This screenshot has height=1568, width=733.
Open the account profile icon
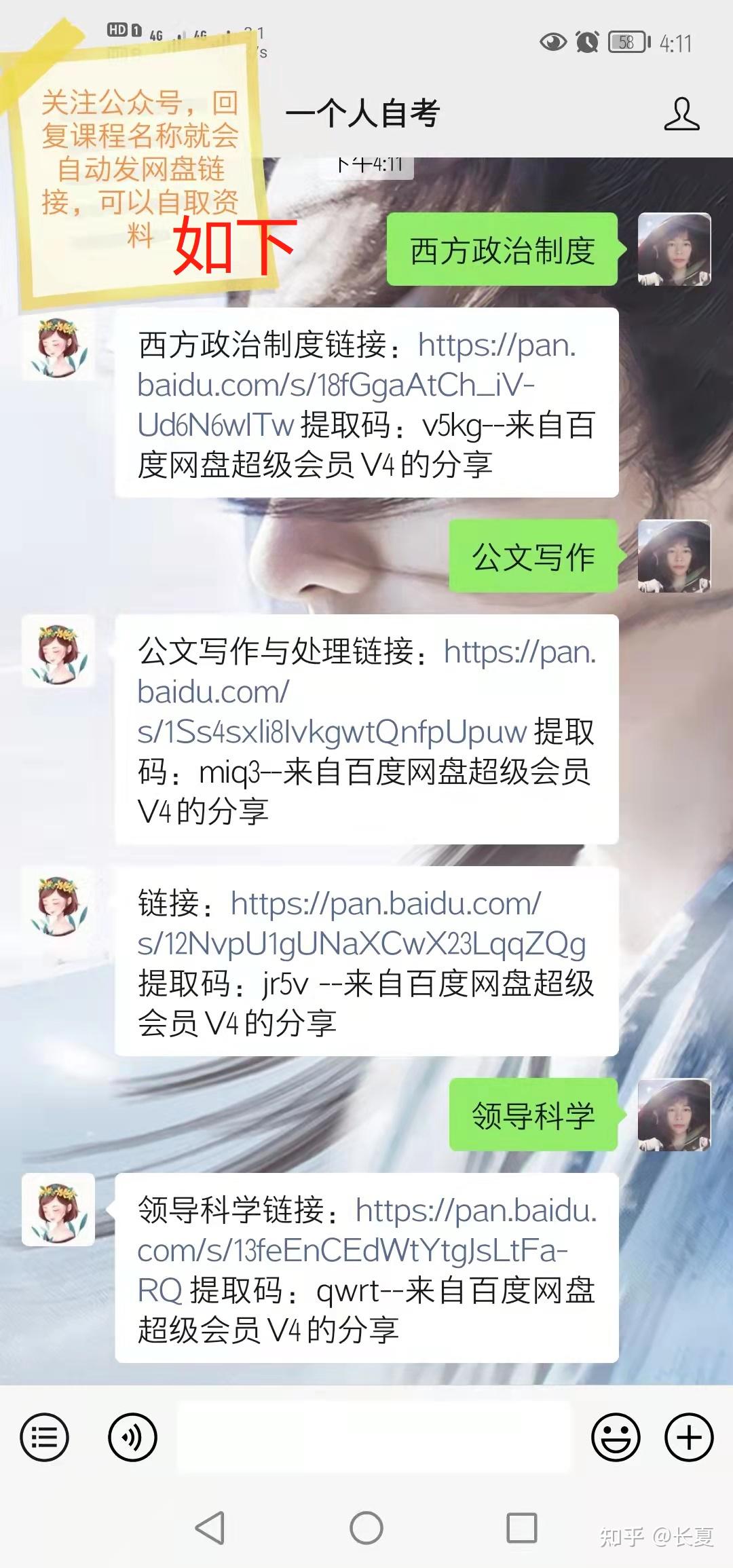(x=681, y=114)
